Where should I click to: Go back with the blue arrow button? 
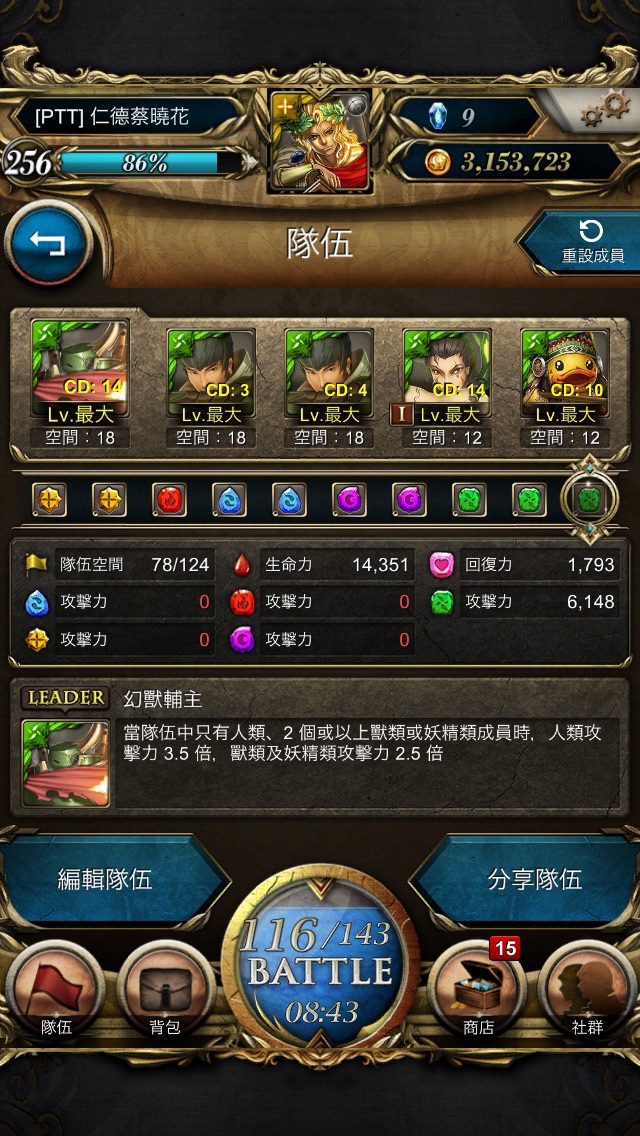(48, 243)
